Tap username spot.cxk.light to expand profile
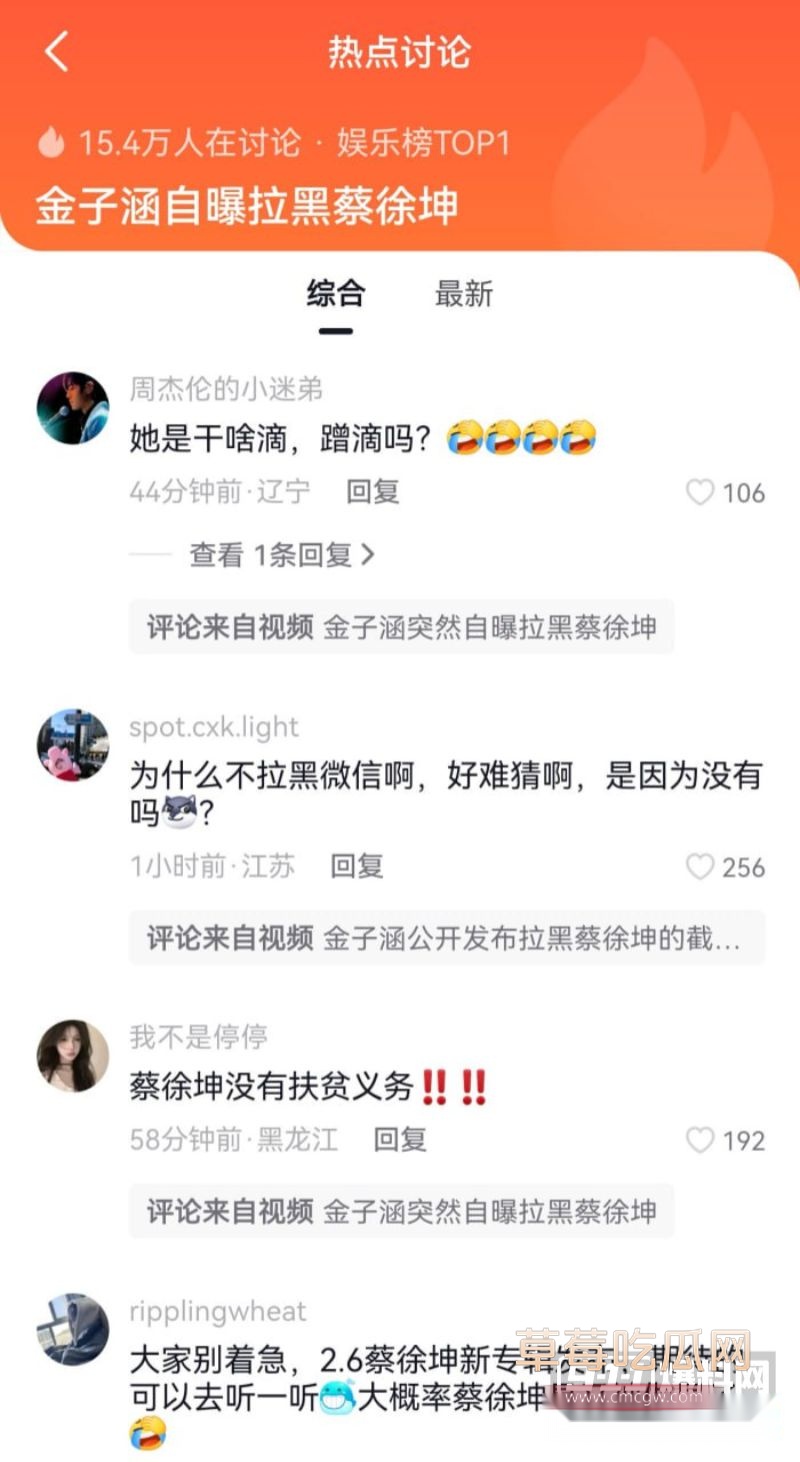Viewport: 800px width, 1462px height. pyautogui.click(x=214, y=728)
